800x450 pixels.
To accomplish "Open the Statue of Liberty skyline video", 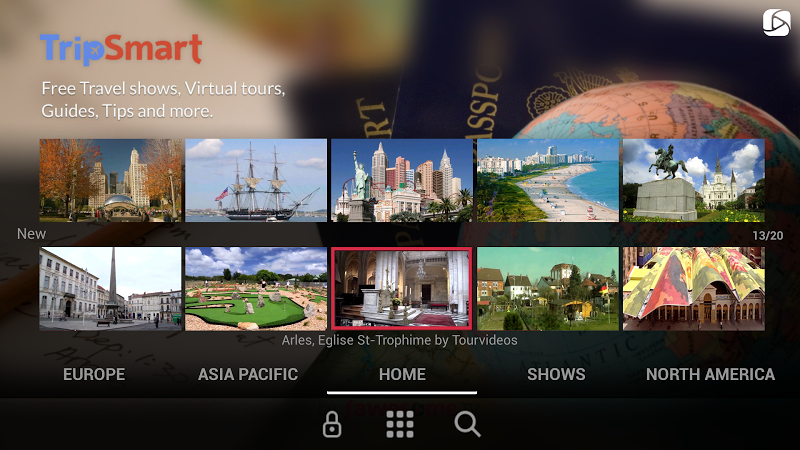I will tap(402, 180).
